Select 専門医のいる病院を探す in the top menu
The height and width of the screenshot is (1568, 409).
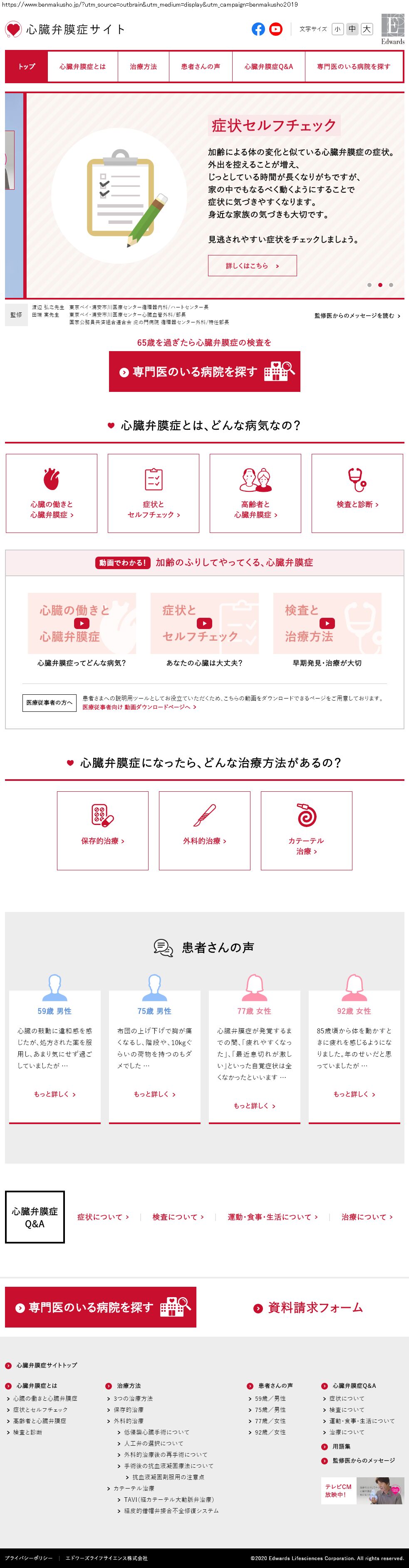pos(354,66)
